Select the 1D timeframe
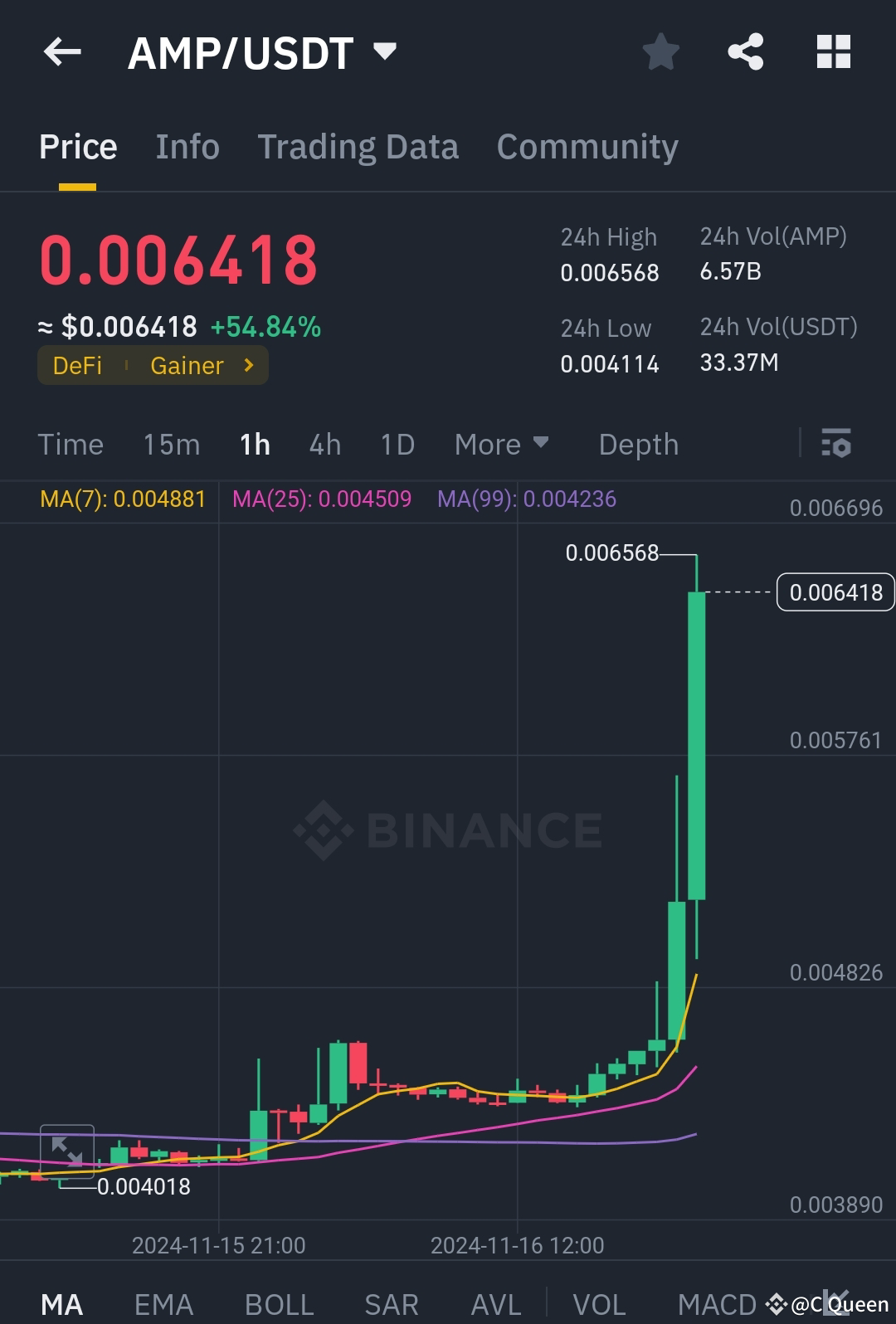This screenshot has width=896, height=1324. 397,445
